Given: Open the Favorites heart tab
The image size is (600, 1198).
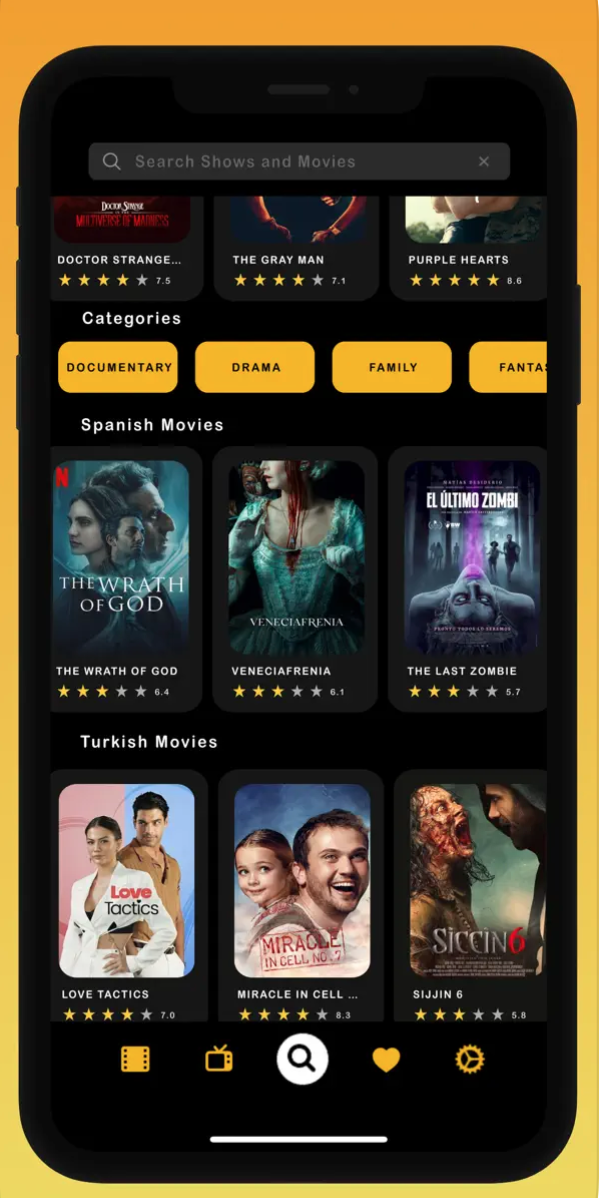Looking at the screenshot, I should [386, 1059].
